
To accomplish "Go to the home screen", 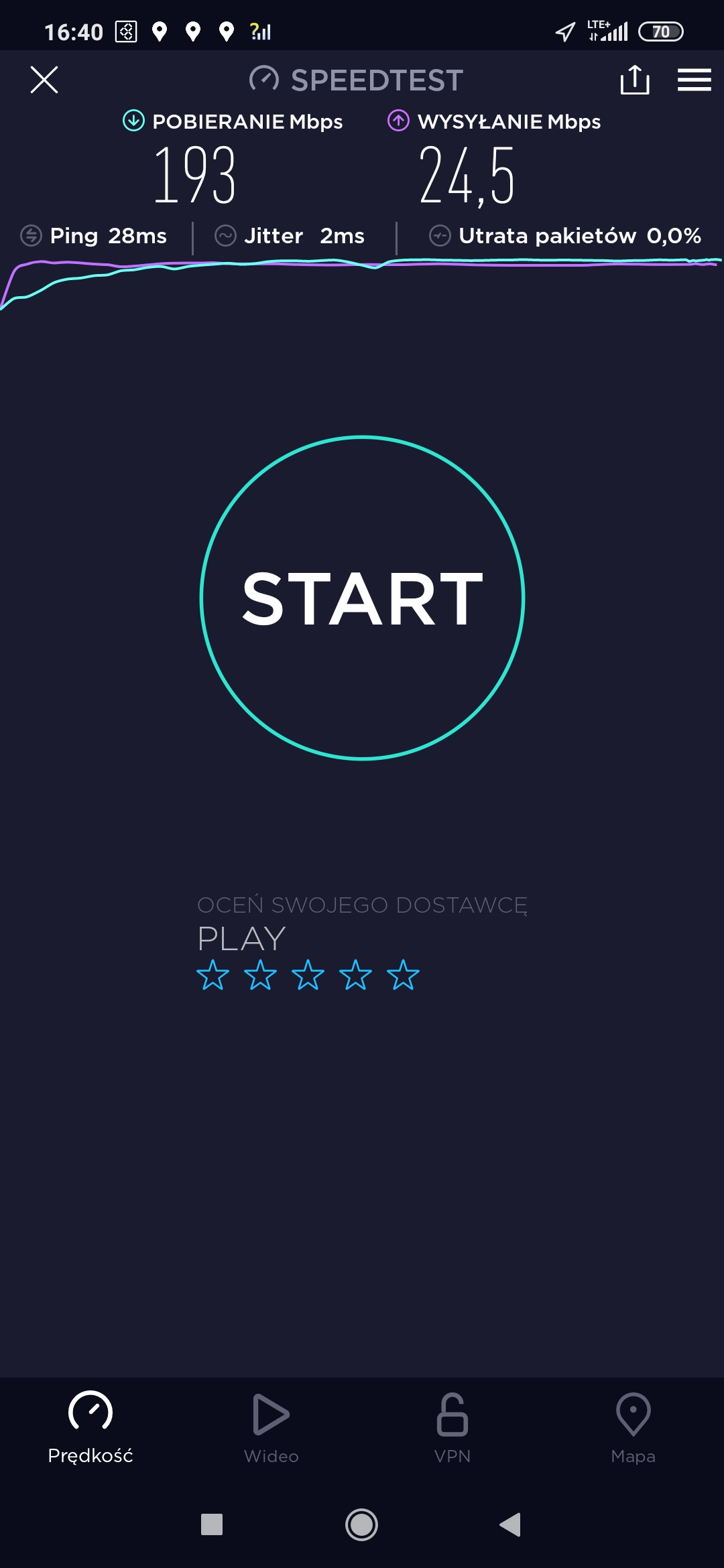I will point(362,1524).
